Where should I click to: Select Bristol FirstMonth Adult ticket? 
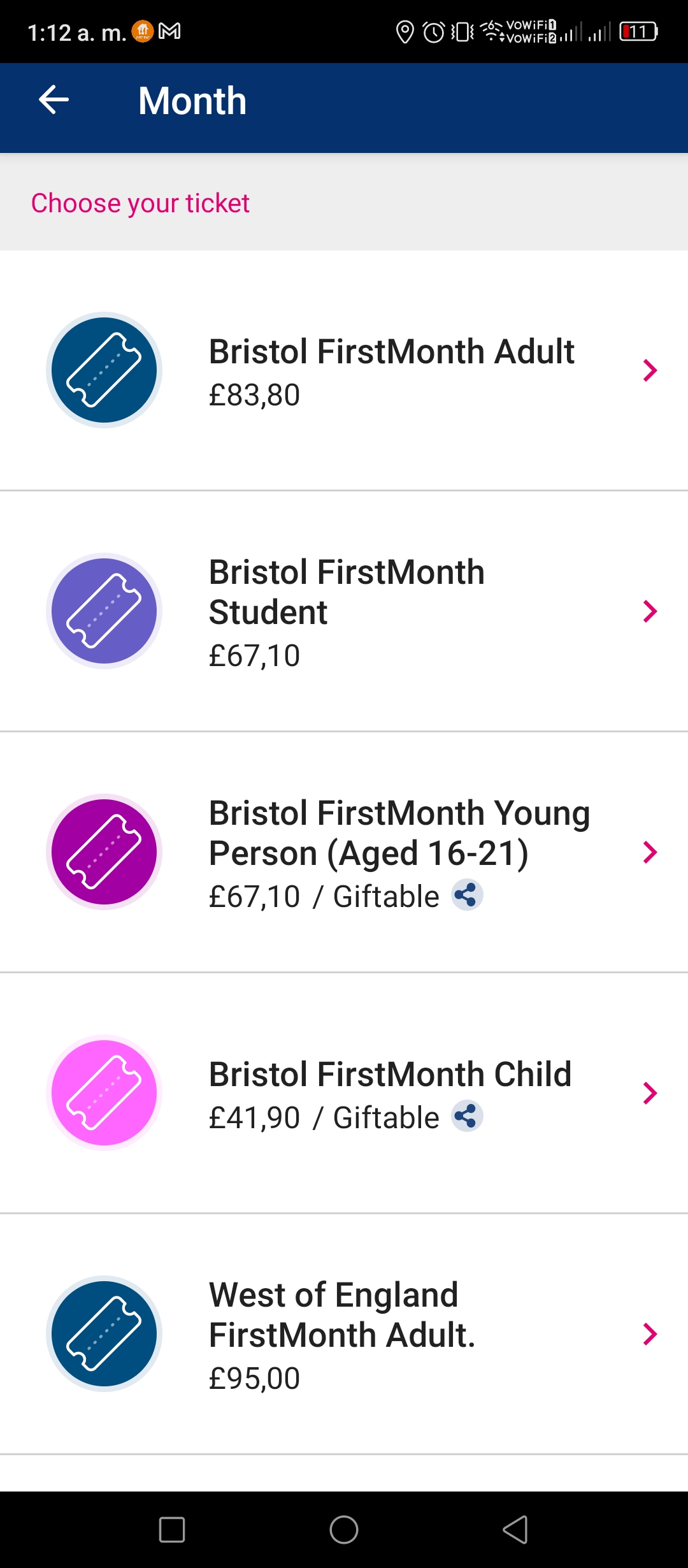click(x=344, y=370)
